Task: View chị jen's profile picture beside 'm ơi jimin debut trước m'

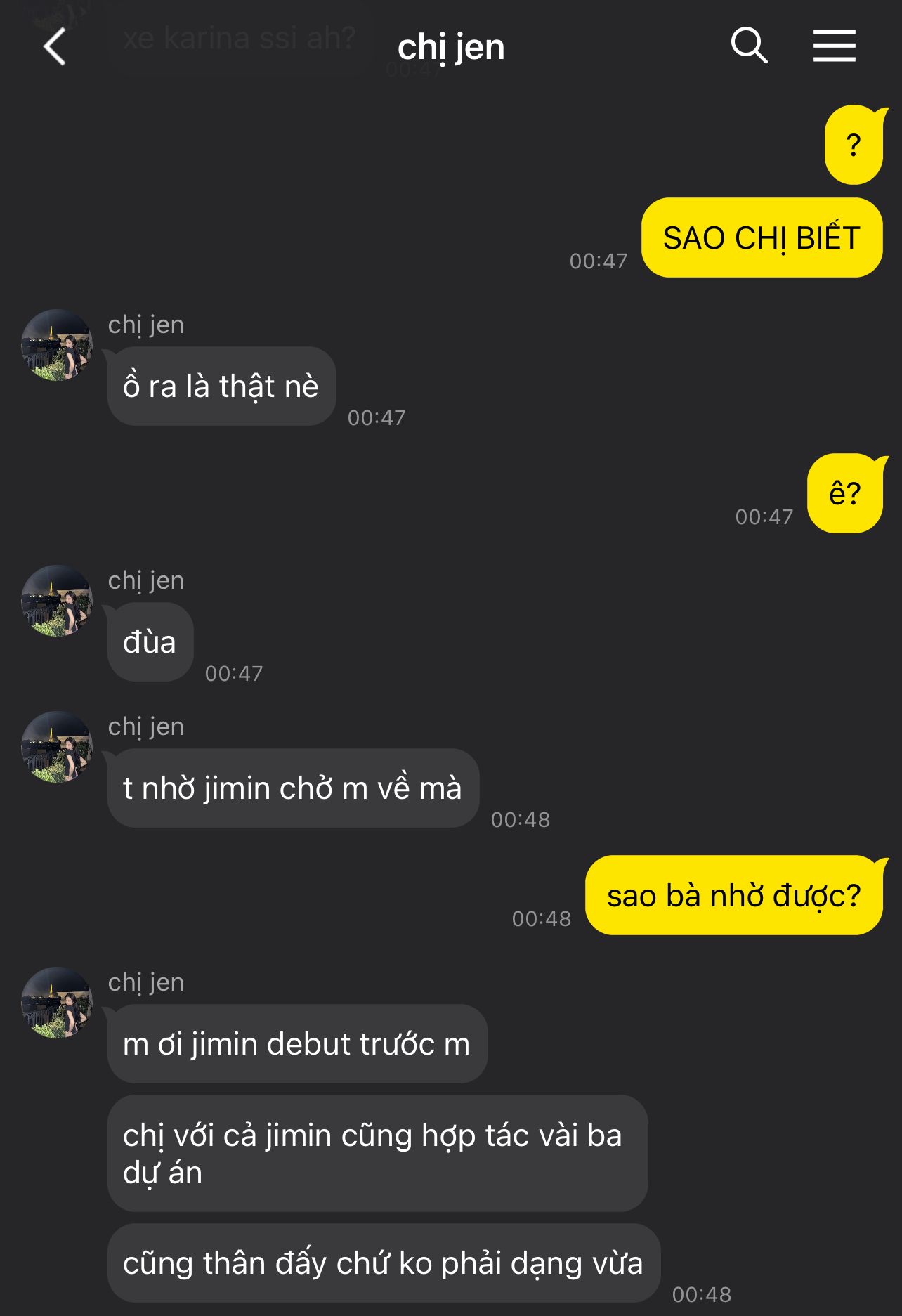Action: pos(57,1003)
